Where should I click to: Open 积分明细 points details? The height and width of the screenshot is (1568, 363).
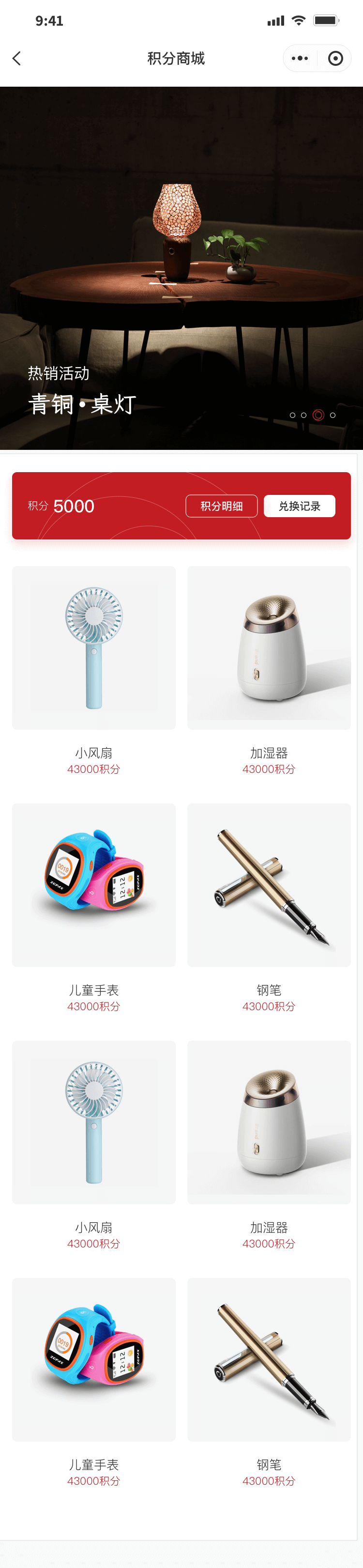pos(221,506)
